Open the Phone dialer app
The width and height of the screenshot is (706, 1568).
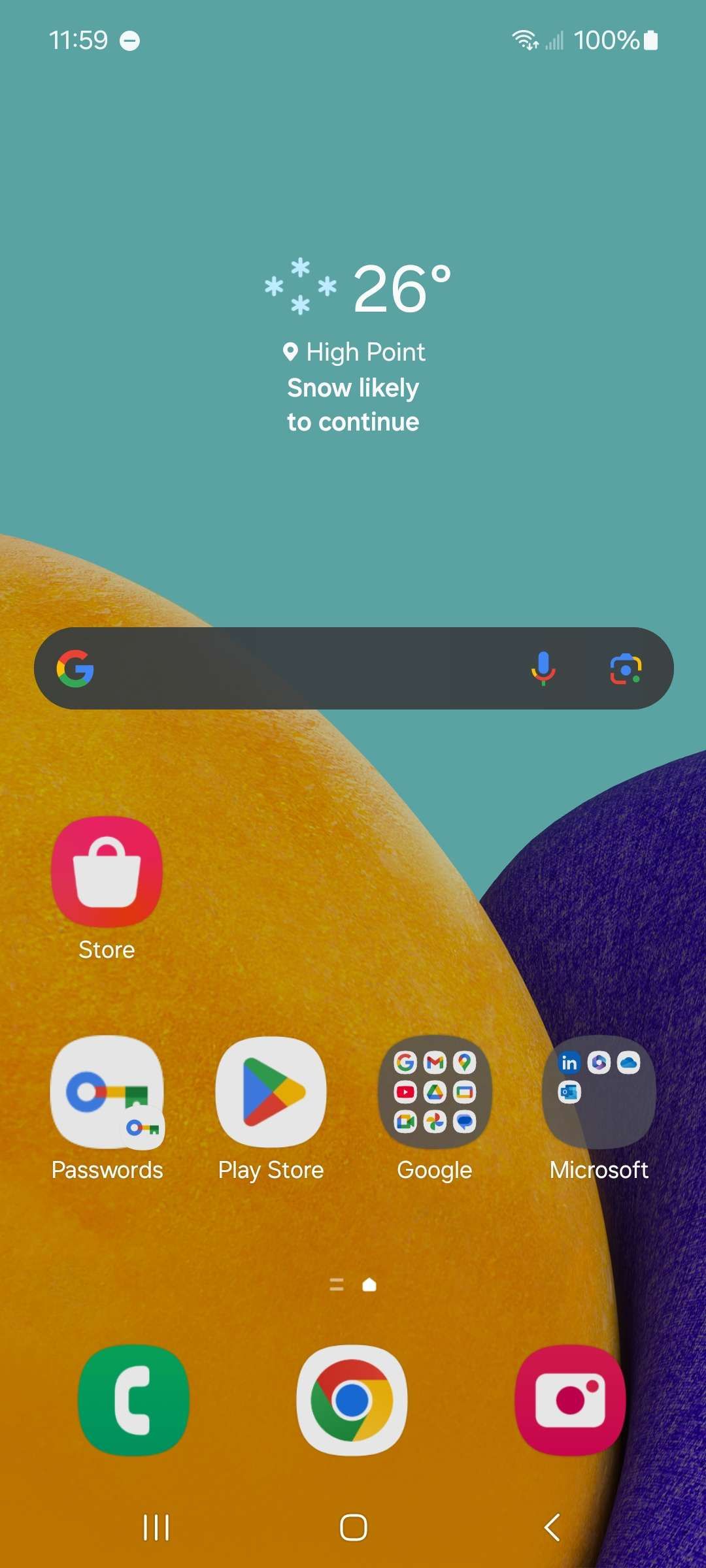[134, 1400]
